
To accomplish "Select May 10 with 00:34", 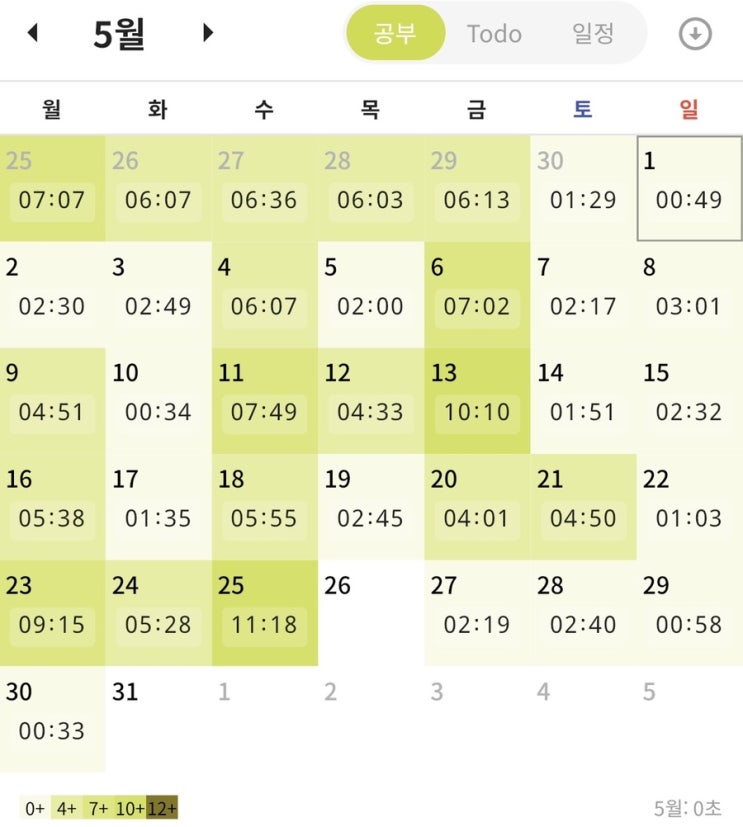I will (158, 400).
